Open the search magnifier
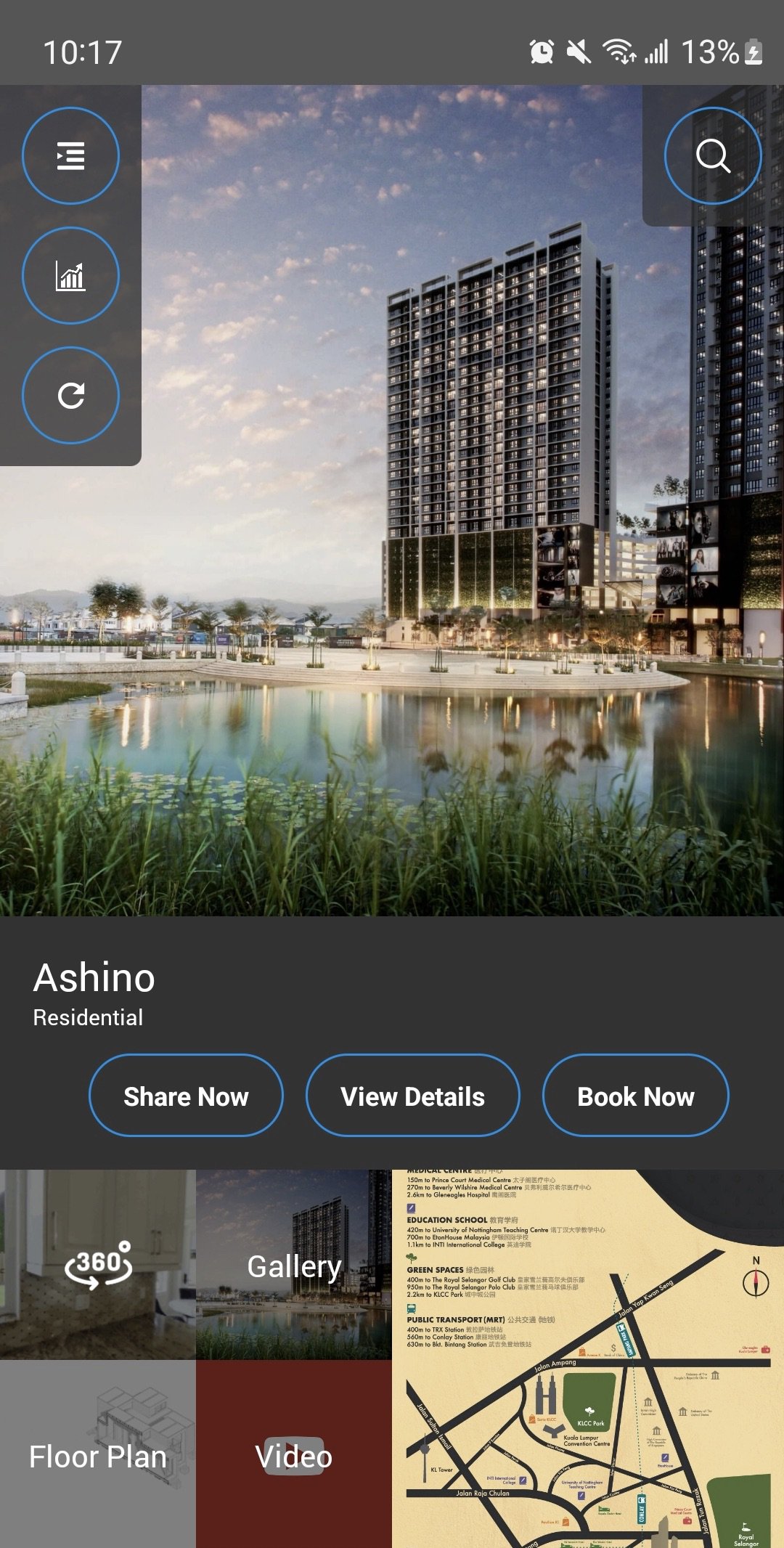 point(713,155)
